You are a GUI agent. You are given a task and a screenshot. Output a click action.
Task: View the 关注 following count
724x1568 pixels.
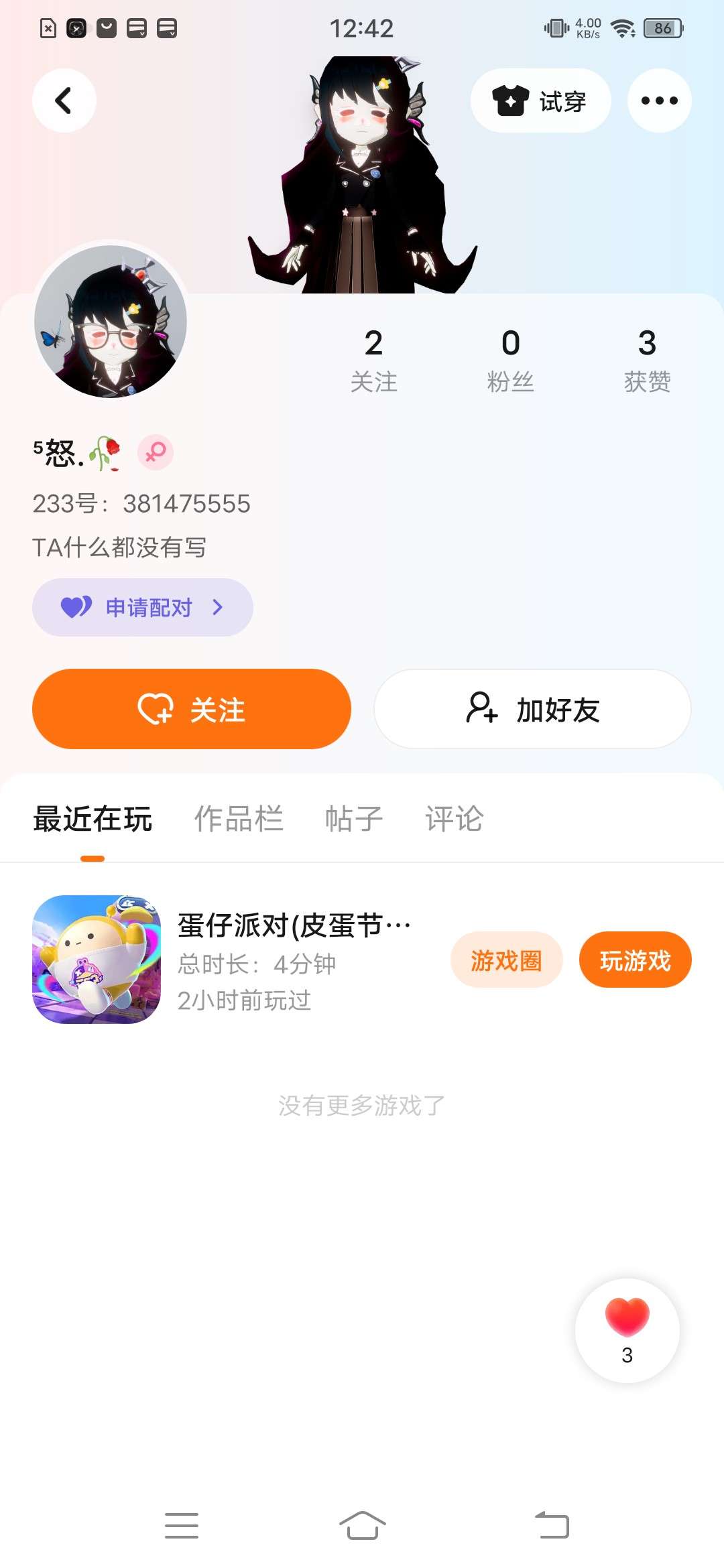pos(373,359)
